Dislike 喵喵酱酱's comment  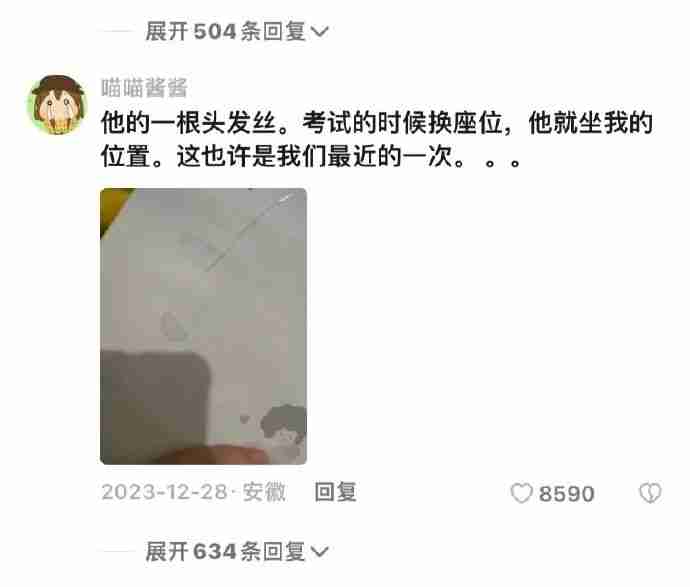(x=650, y=493)
